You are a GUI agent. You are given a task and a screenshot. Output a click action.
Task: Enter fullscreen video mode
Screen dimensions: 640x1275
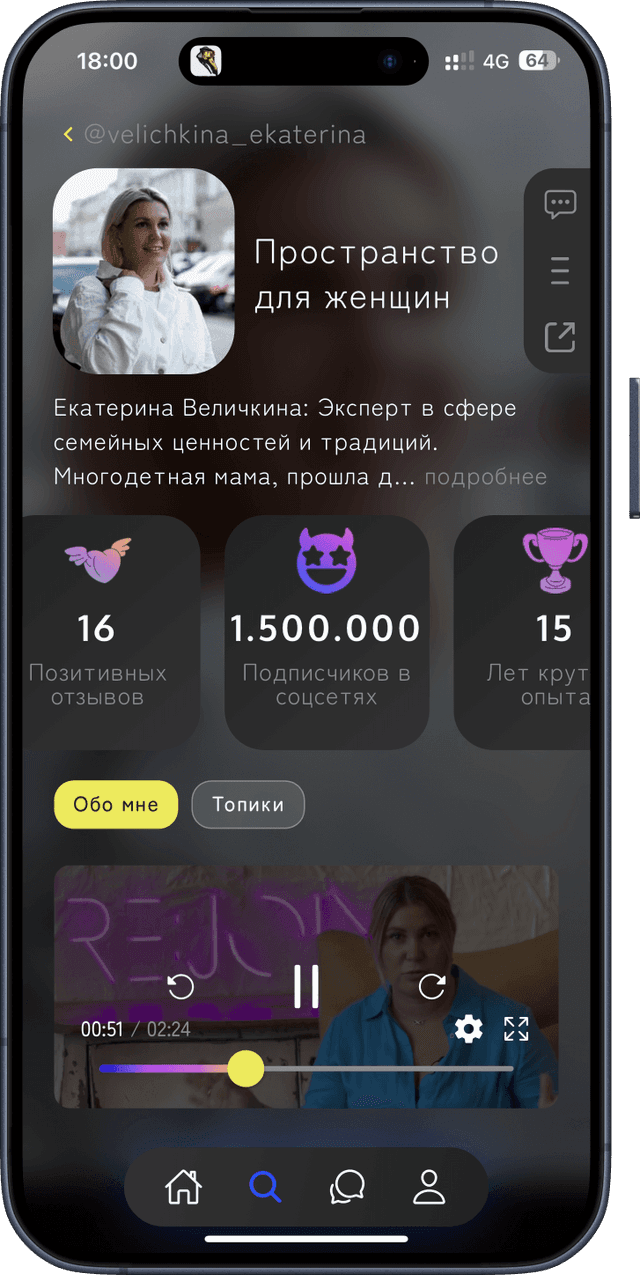pyautogui.click(x=516, y=1028)
